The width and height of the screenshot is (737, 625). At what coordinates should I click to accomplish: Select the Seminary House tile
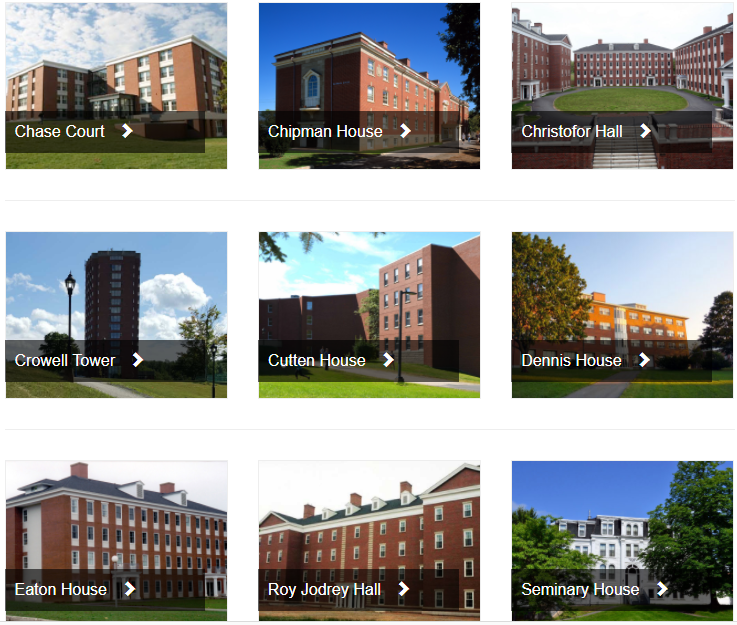point(621,540)
